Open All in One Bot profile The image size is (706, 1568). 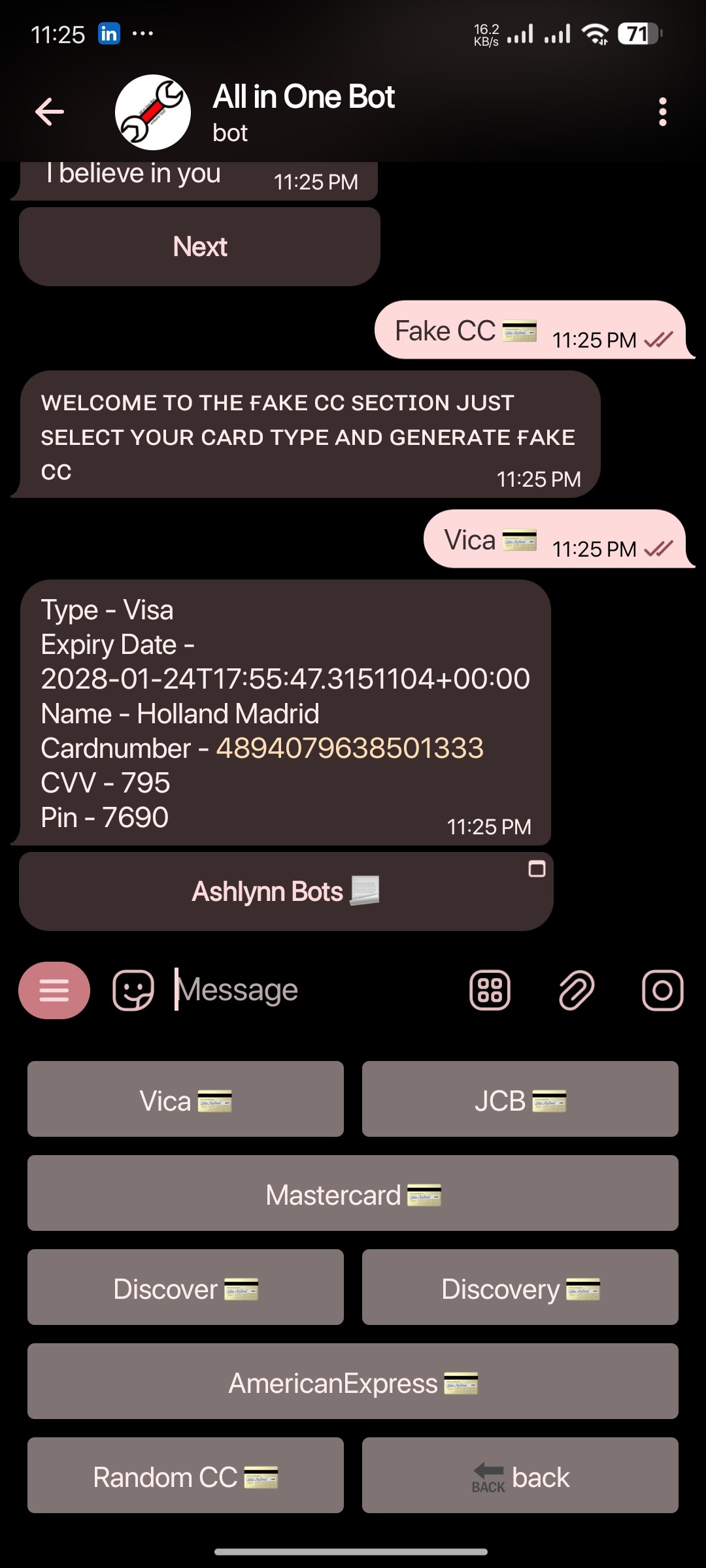click(x=303, y=112)
